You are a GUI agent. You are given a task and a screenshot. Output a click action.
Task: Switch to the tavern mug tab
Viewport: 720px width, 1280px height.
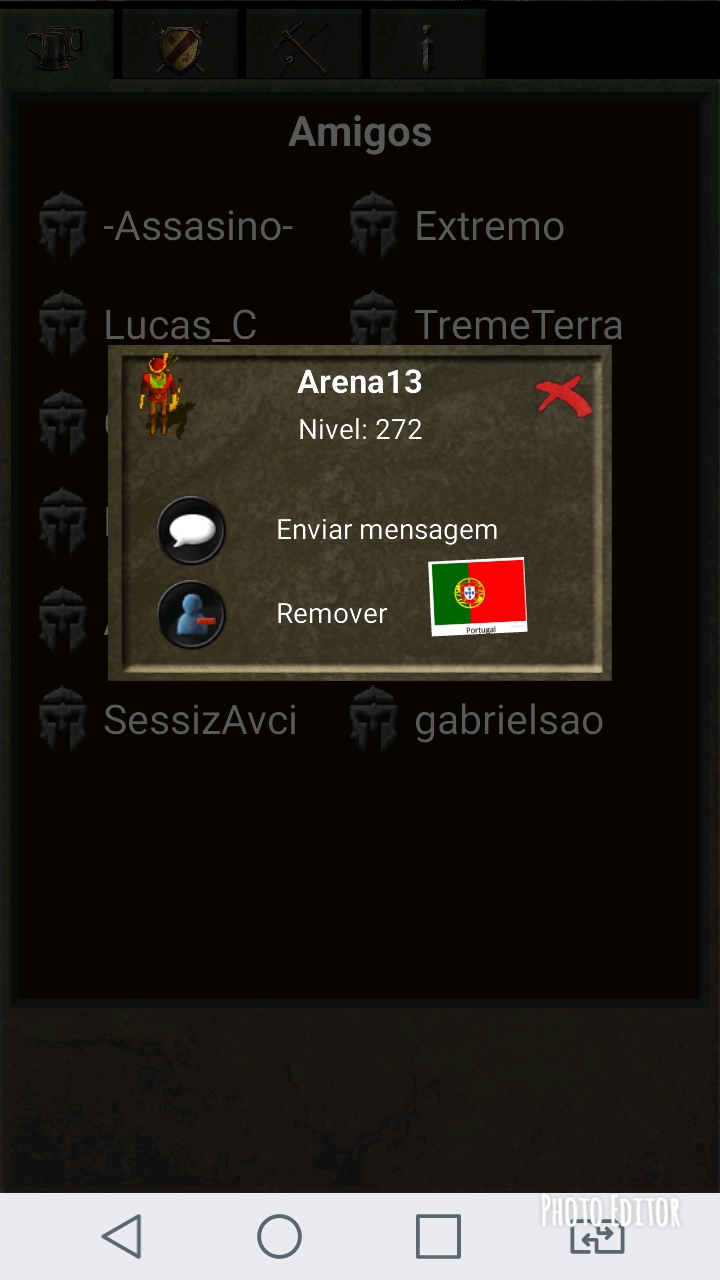coord(55,45)
